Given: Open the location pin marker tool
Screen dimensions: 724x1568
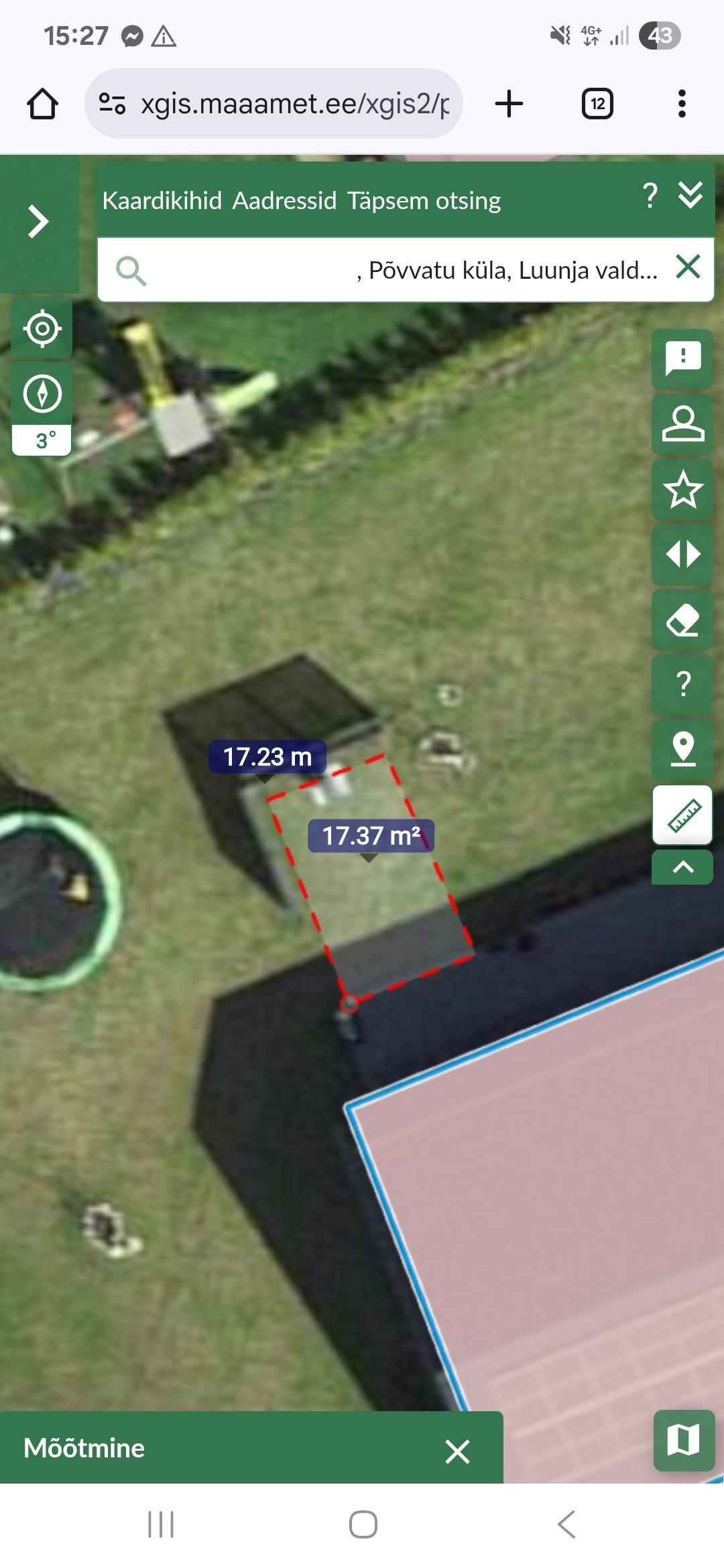Looking at the screenshot, I should click(x=682, y=748).
